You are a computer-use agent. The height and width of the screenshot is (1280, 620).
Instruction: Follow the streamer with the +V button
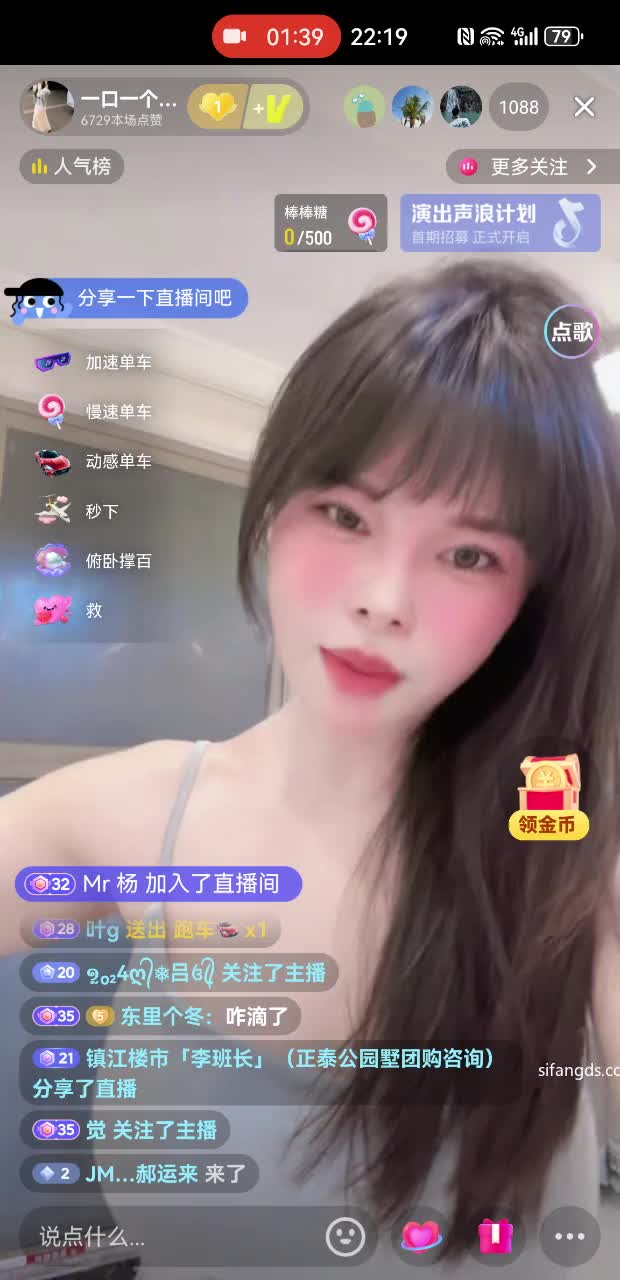[272, 108]
